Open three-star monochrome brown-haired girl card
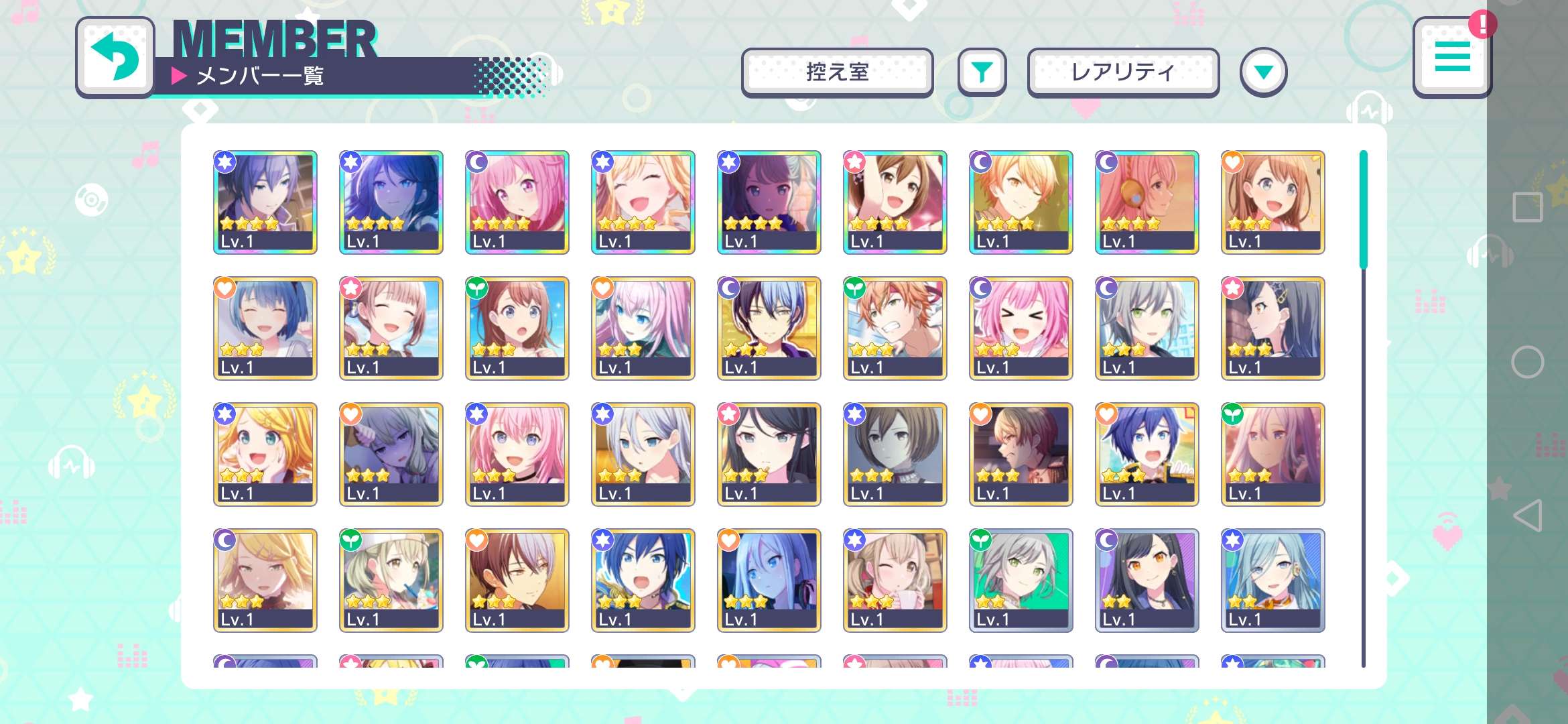The width and height of the screenshot is (1568, 724). click(x=895, y=454)
